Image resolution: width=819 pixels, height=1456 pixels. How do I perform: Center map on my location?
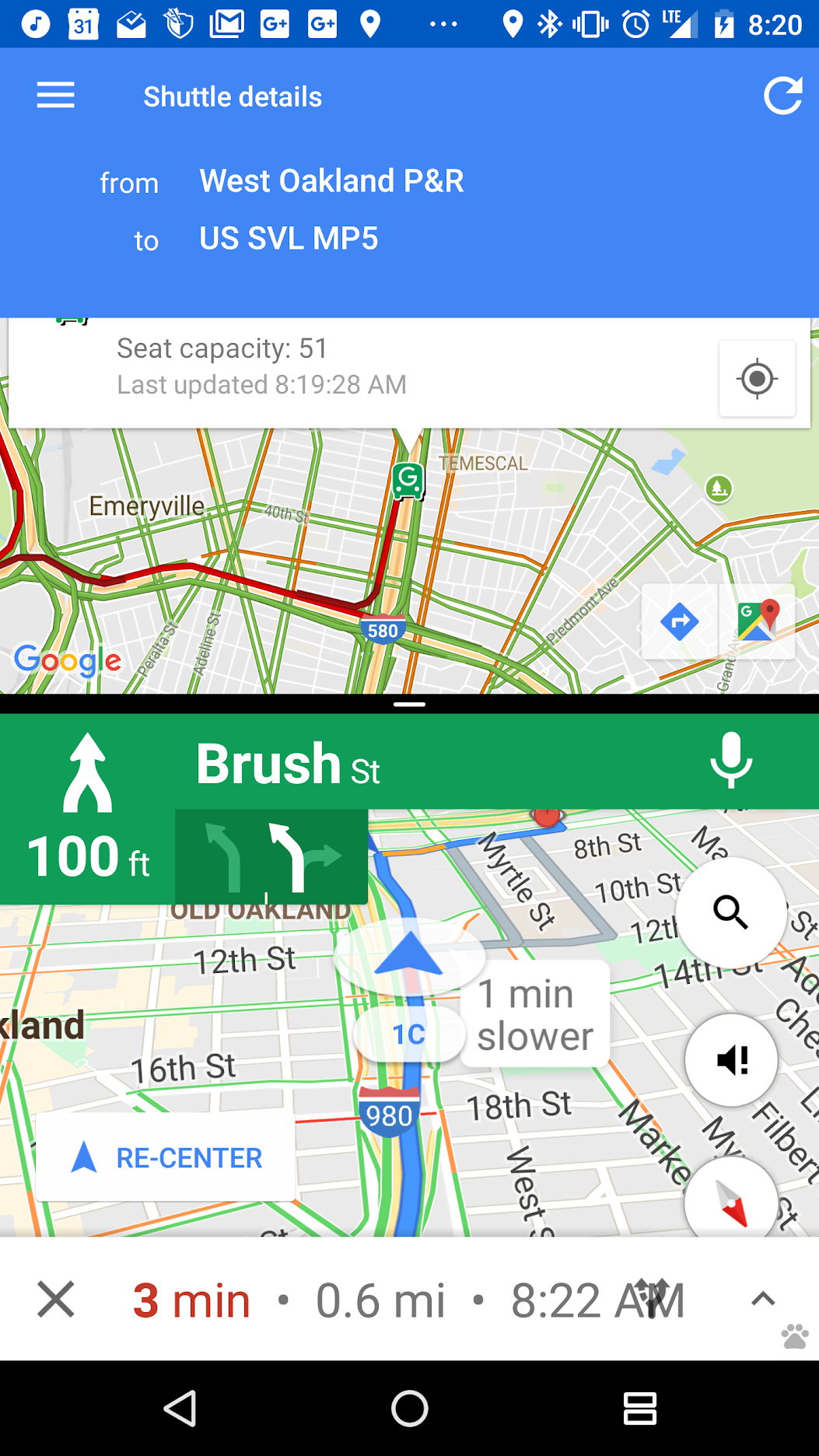tap(757, 380)
